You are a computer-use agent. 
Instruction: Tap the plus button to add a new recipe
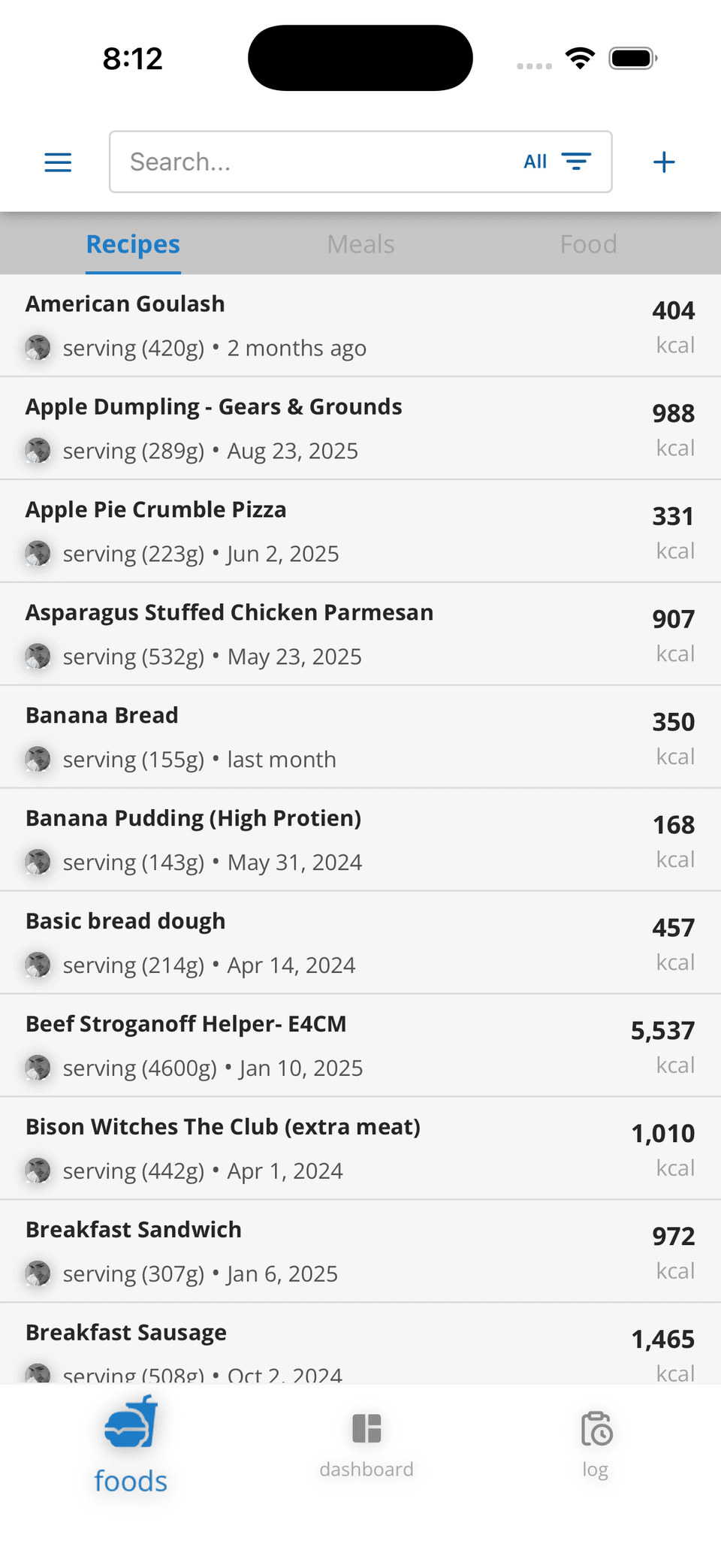pyautogui.click(x=664, y=162)
